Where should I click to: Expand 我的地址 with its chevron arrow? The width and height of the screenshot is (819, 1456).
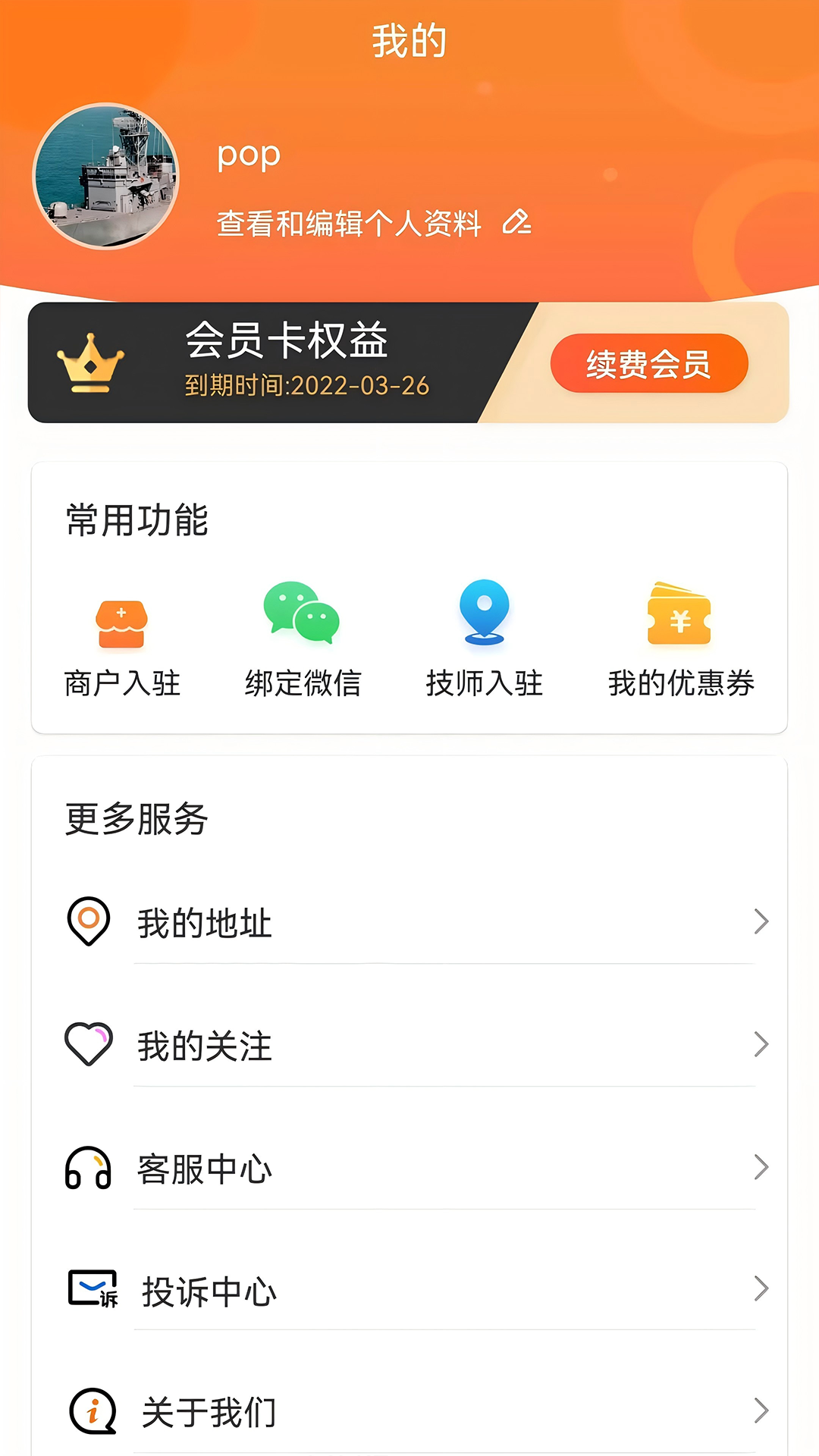[761, 923]
